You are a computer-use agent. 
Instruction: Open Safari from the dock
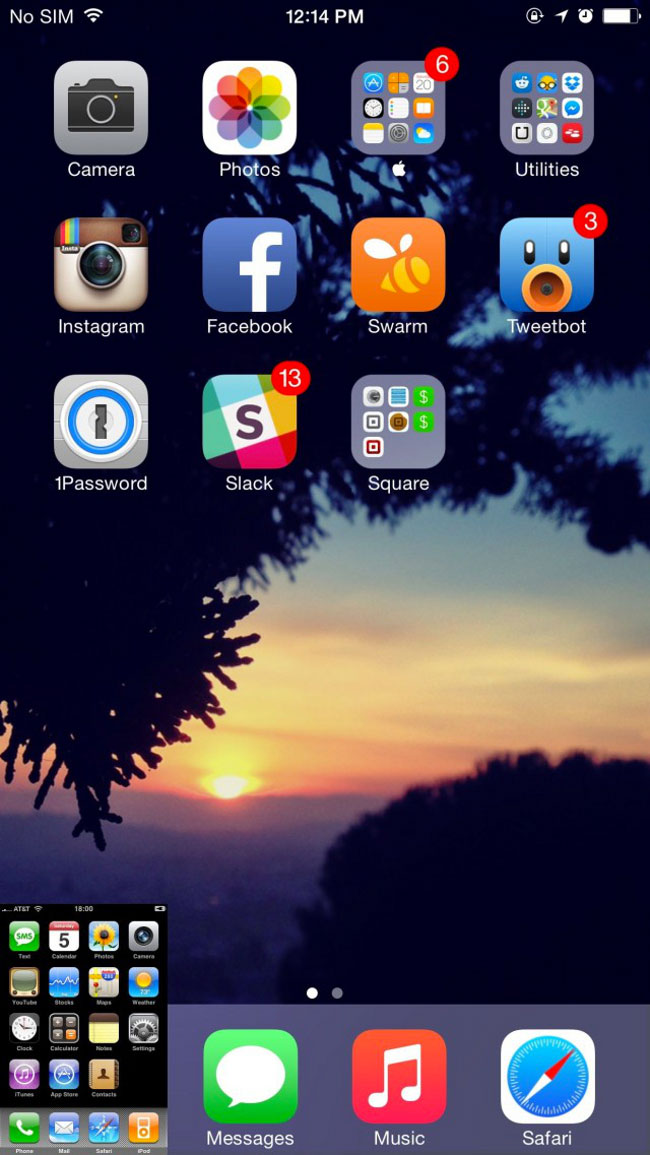pyautogui.click(x=547, y=1077)
